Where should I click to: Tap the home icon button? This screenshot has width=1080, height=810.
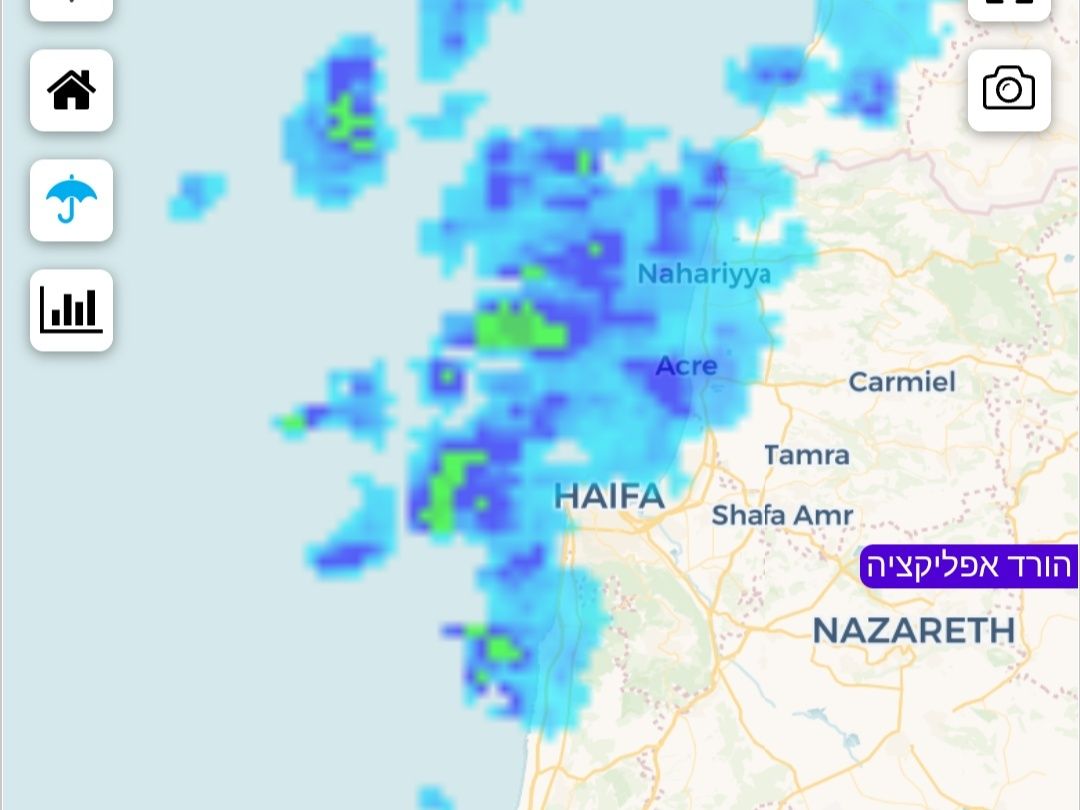(x=71, y=90)
